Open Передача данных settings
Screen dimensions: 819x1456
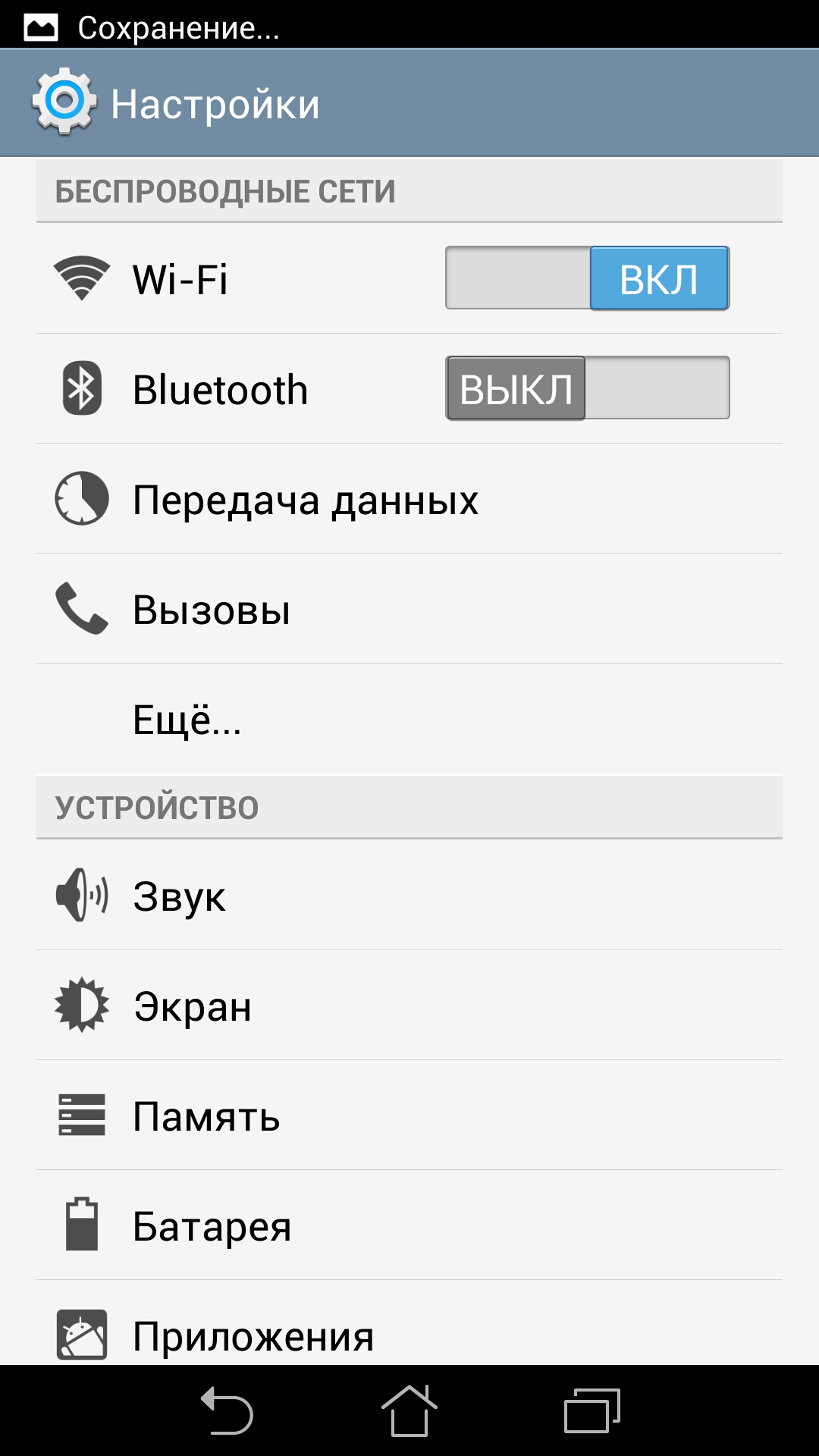[x=305, y=500]
